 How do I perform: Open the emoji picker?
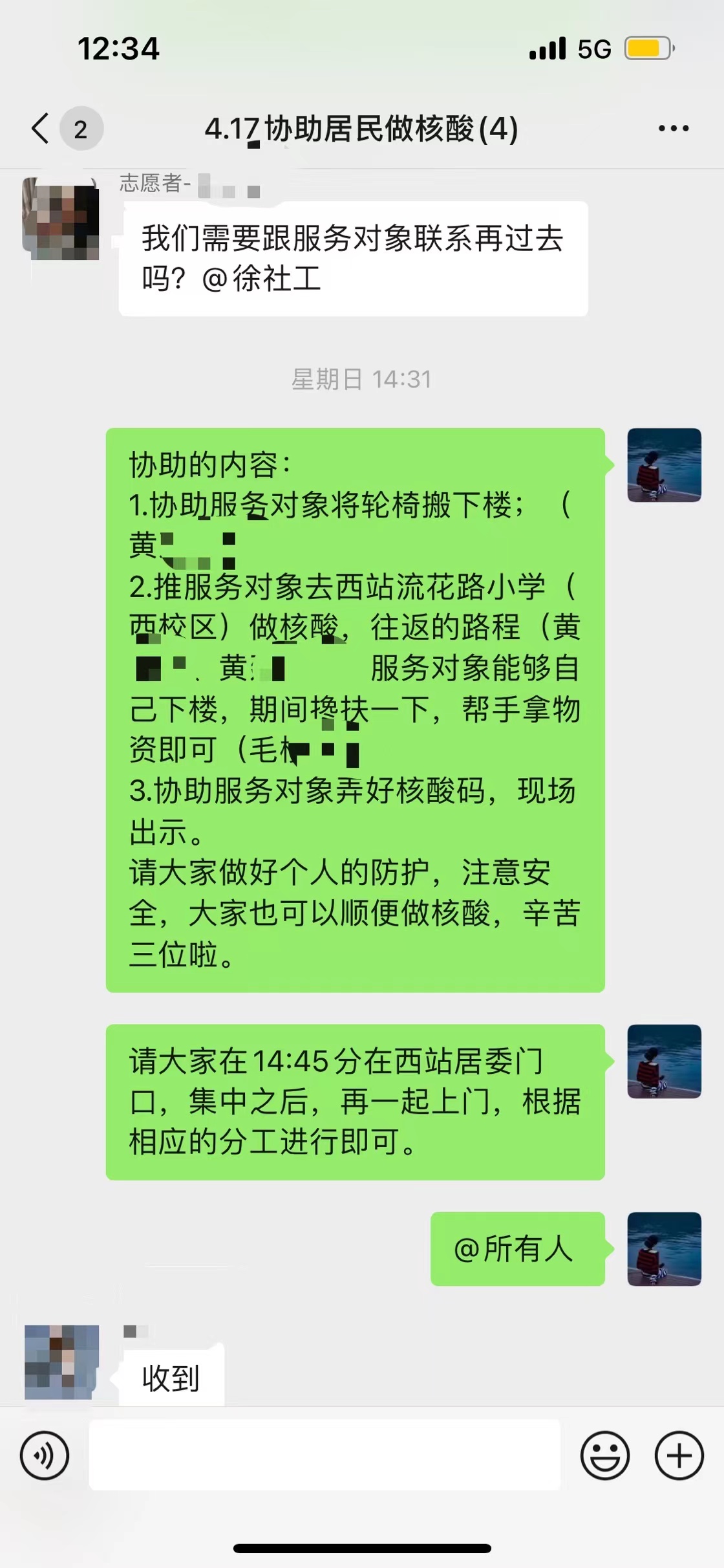(x=605, y=1455)
